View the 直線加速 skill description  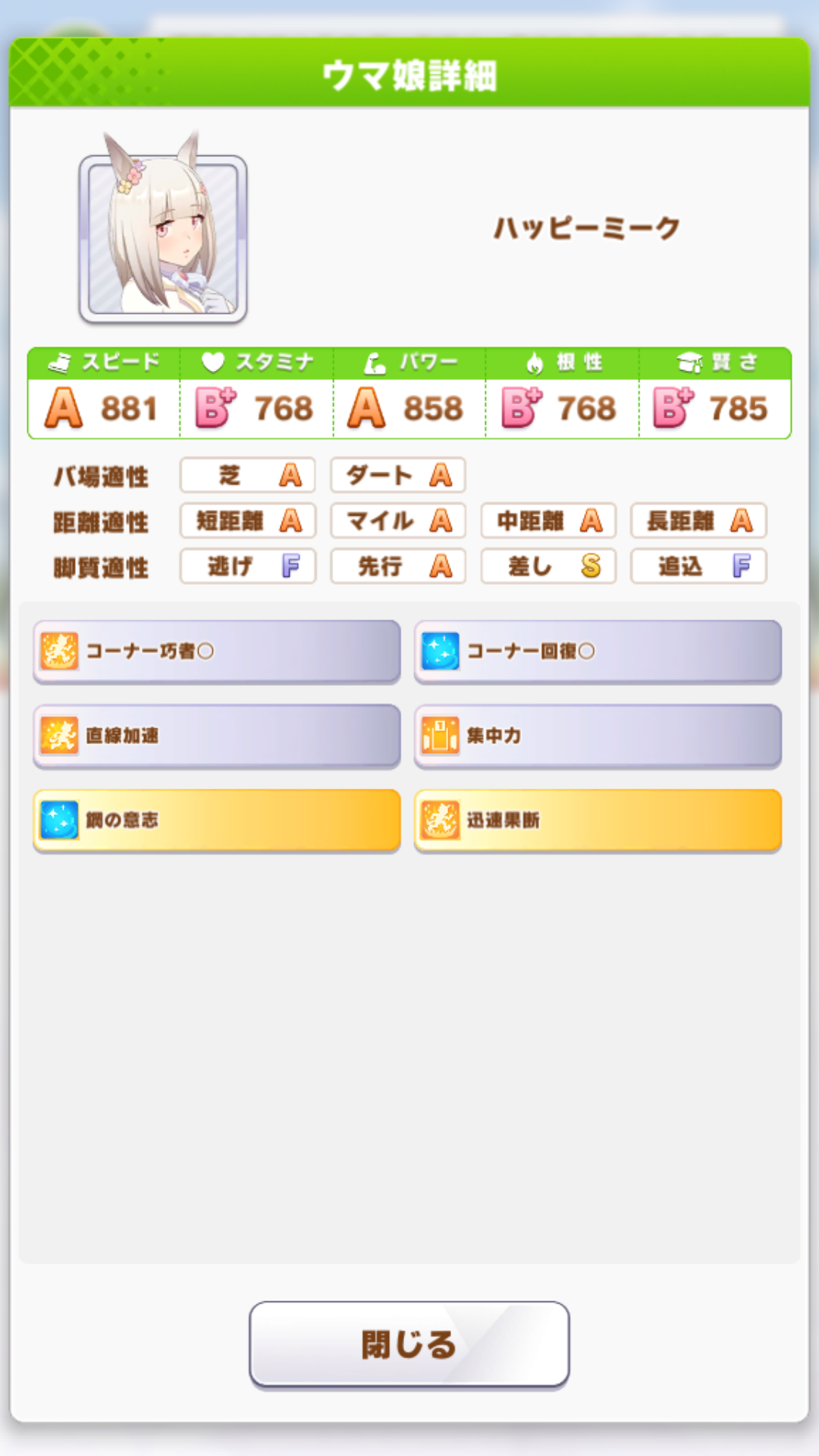coord(217,736)
